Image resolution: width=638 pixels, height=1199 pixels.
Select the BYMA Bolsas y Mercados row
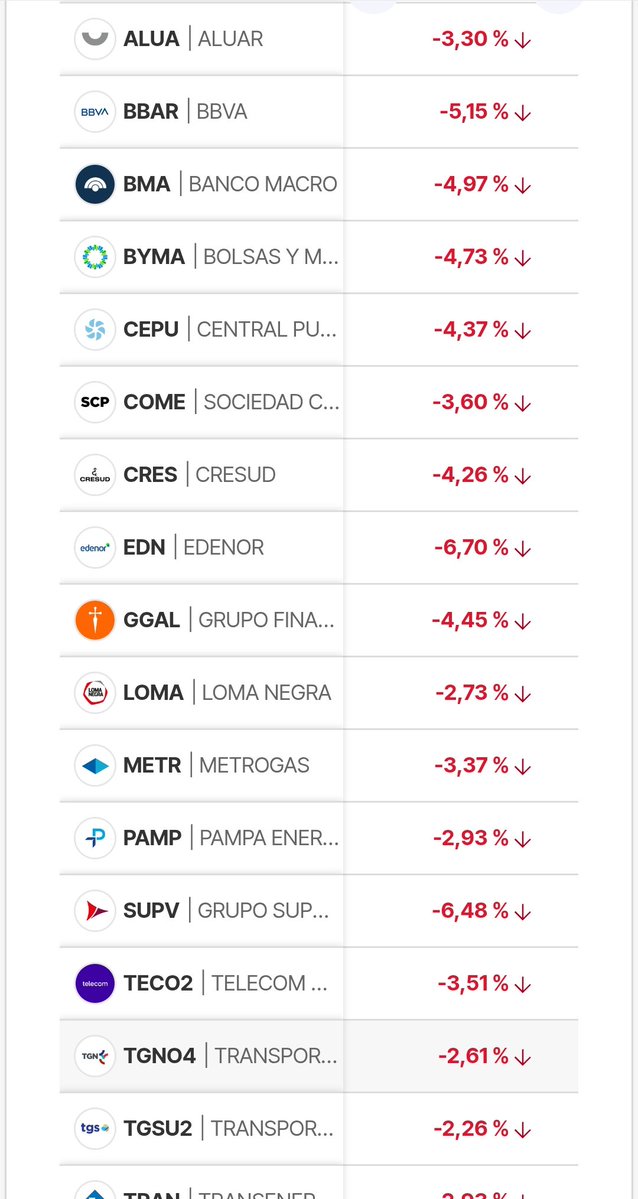pyautogui.click(x=318, y=257)
